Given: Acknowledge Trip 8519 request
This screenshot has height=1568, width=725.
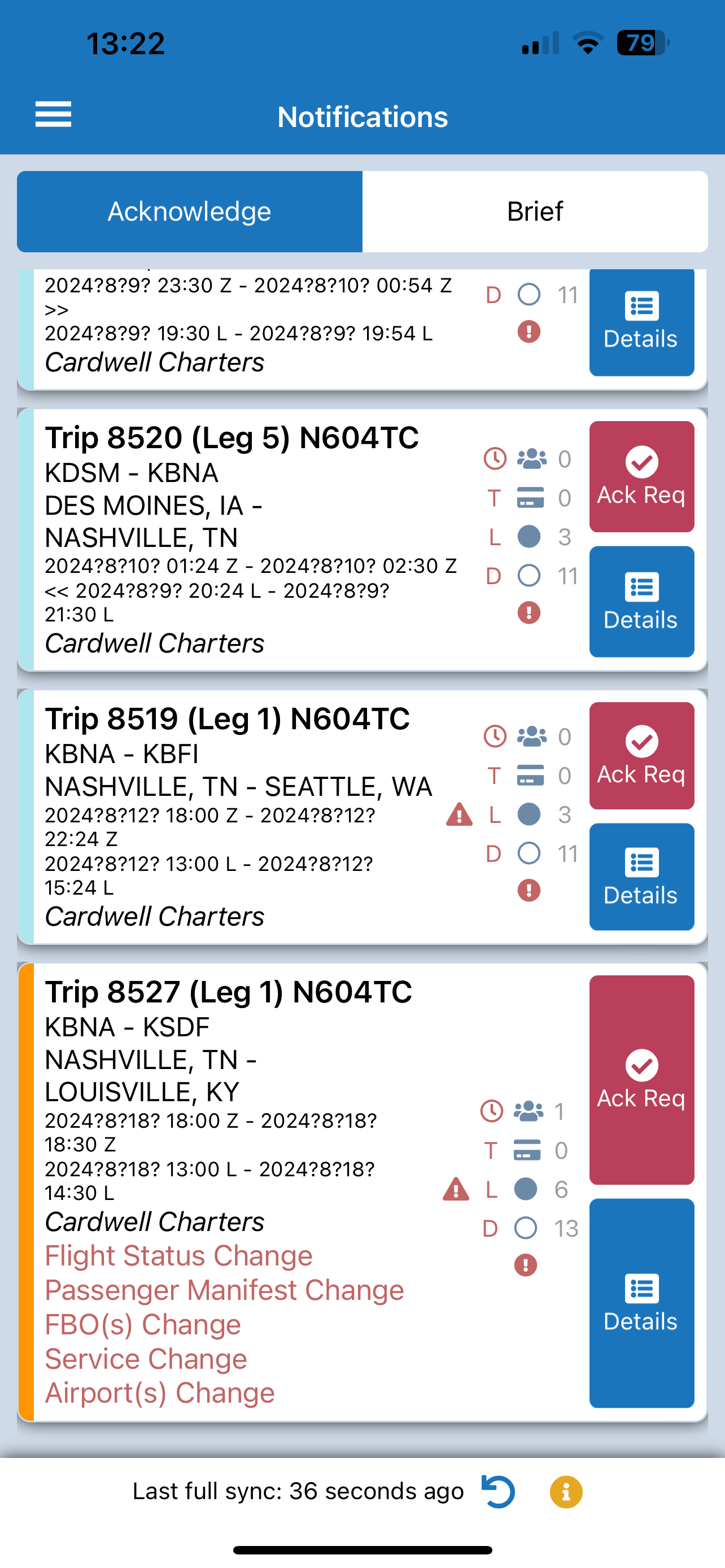Looking at the screenshot, I should [641, 755].
